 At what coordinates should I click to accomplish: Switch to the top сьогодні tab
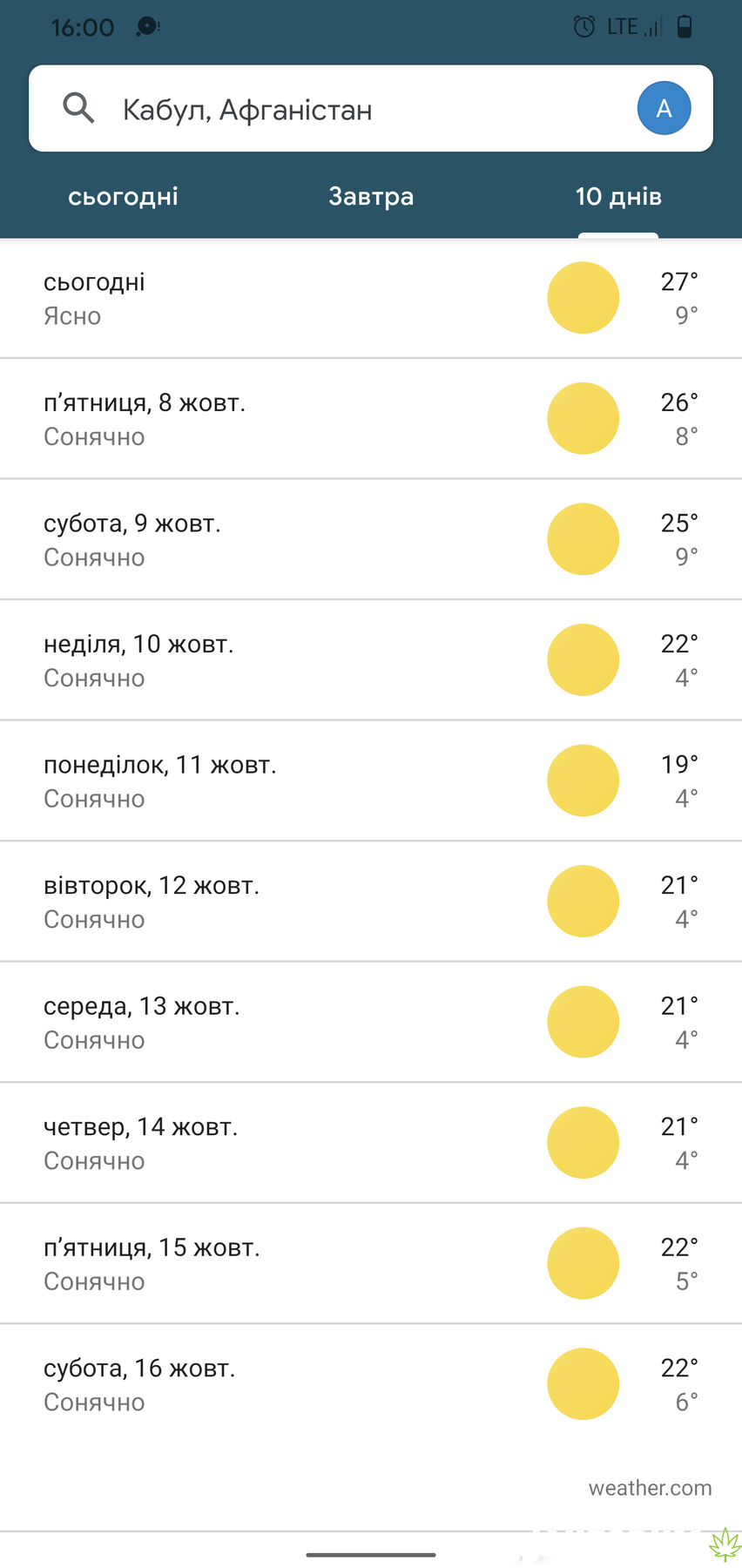point(124,196)
